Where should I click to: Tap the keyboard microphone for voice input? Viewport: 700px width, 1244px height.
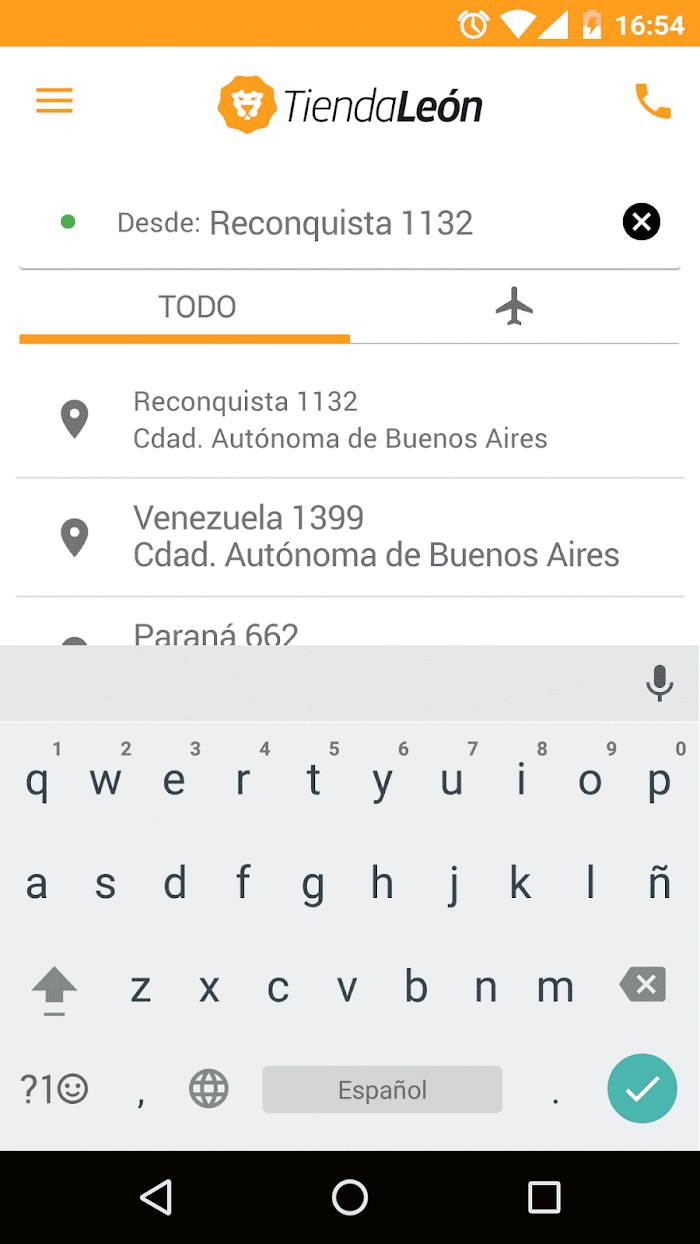(x=659, y=683)
